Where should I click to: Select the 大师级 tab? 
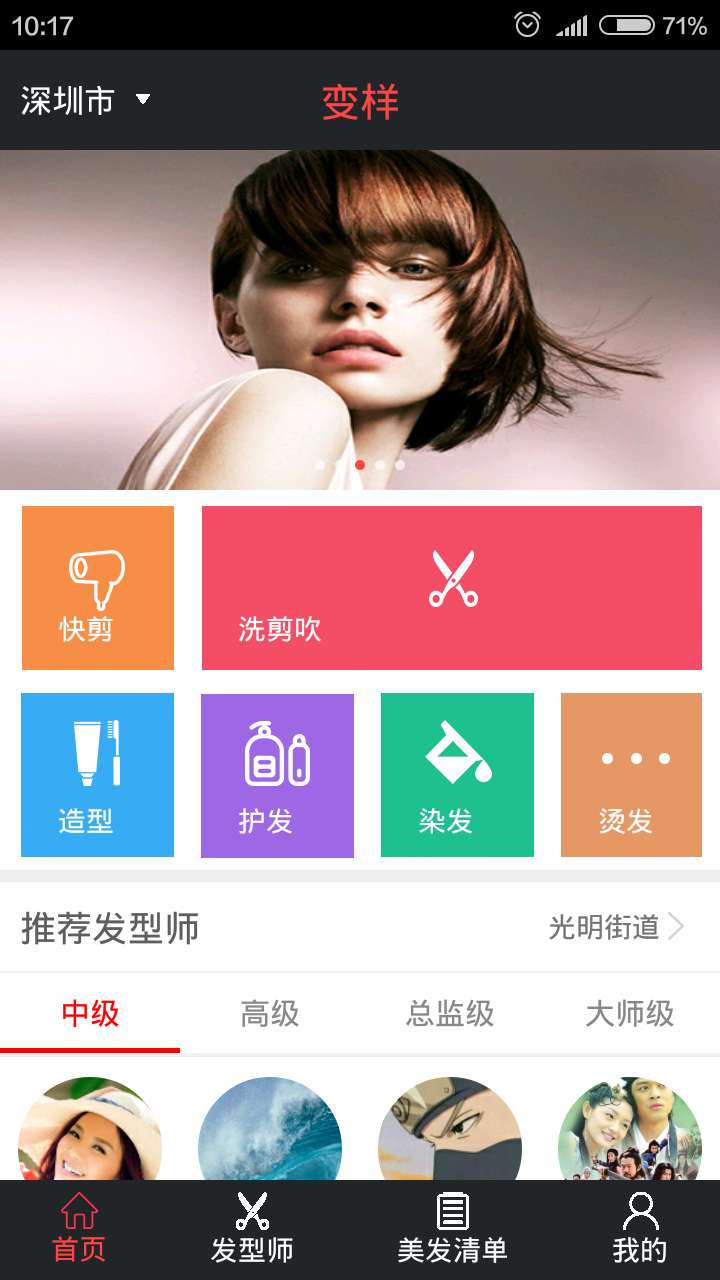coord(630,1014)
